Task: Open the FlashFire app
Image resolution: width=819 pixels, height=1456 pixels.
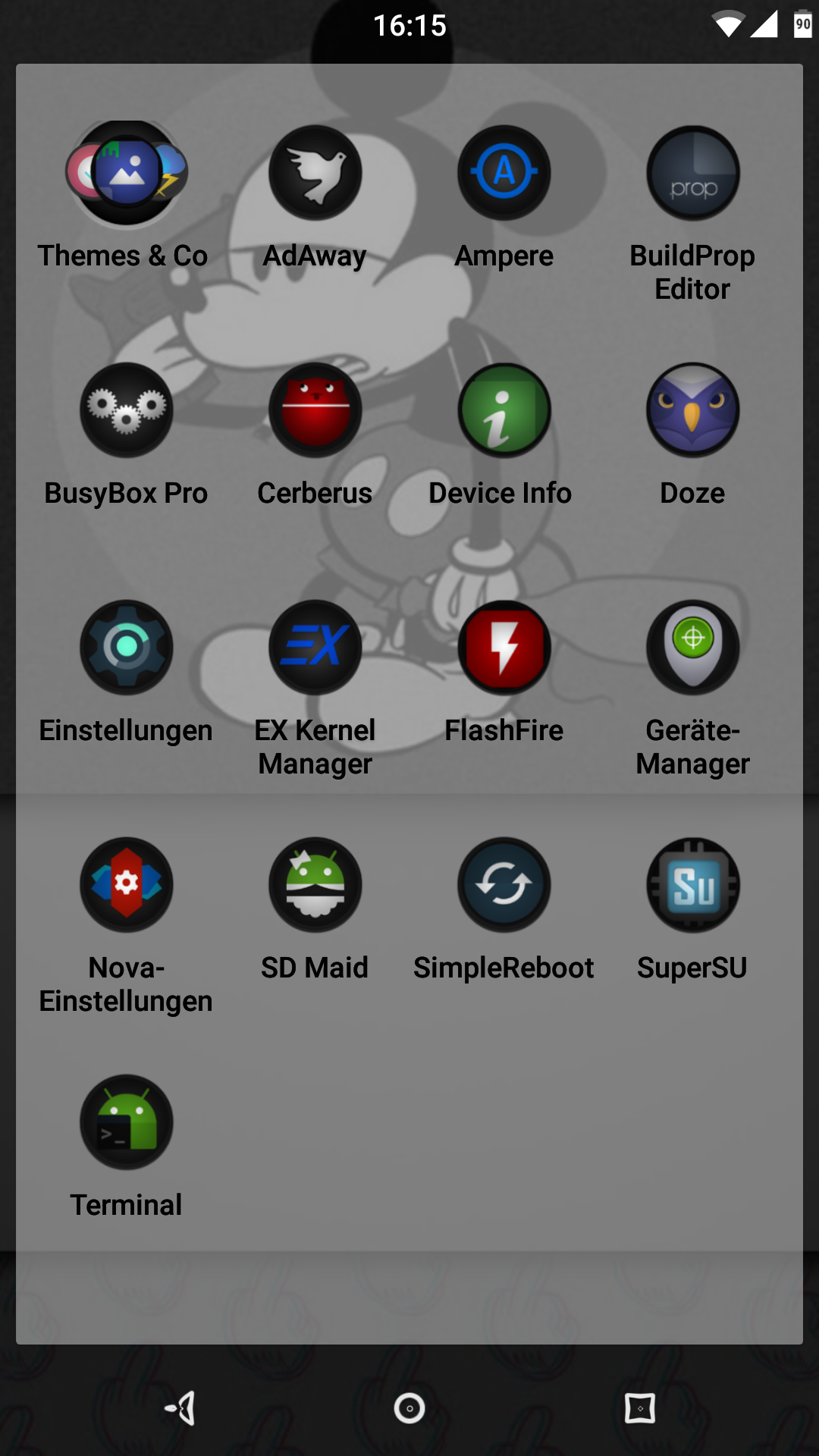Action: (x=504, y=648)
